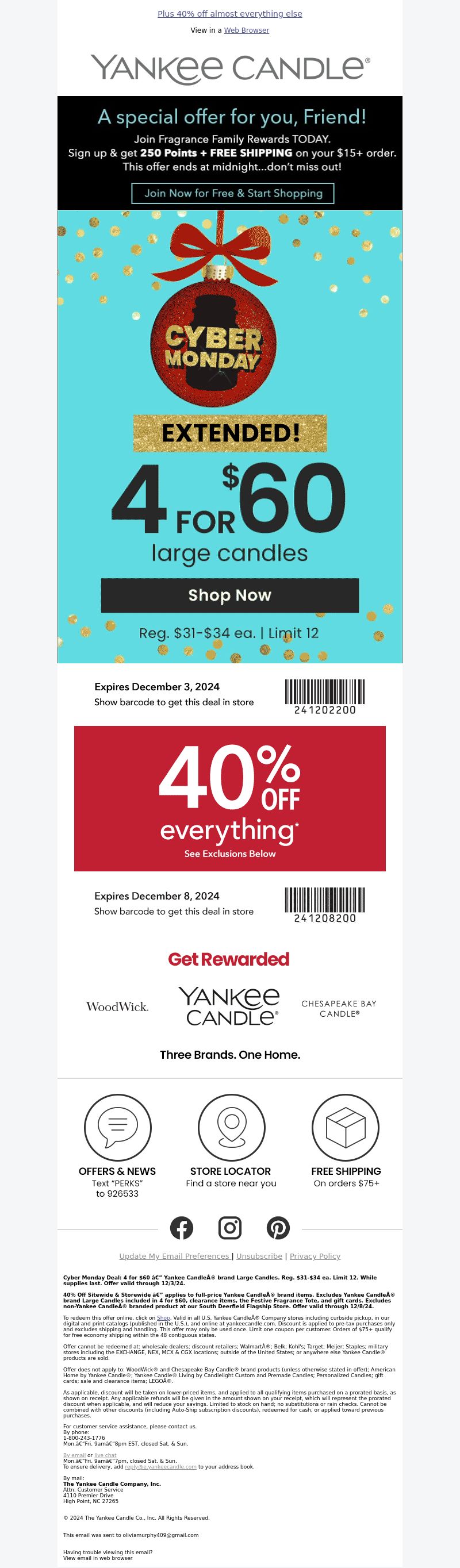Open the Store Locator pin icon

point(231,1127)
